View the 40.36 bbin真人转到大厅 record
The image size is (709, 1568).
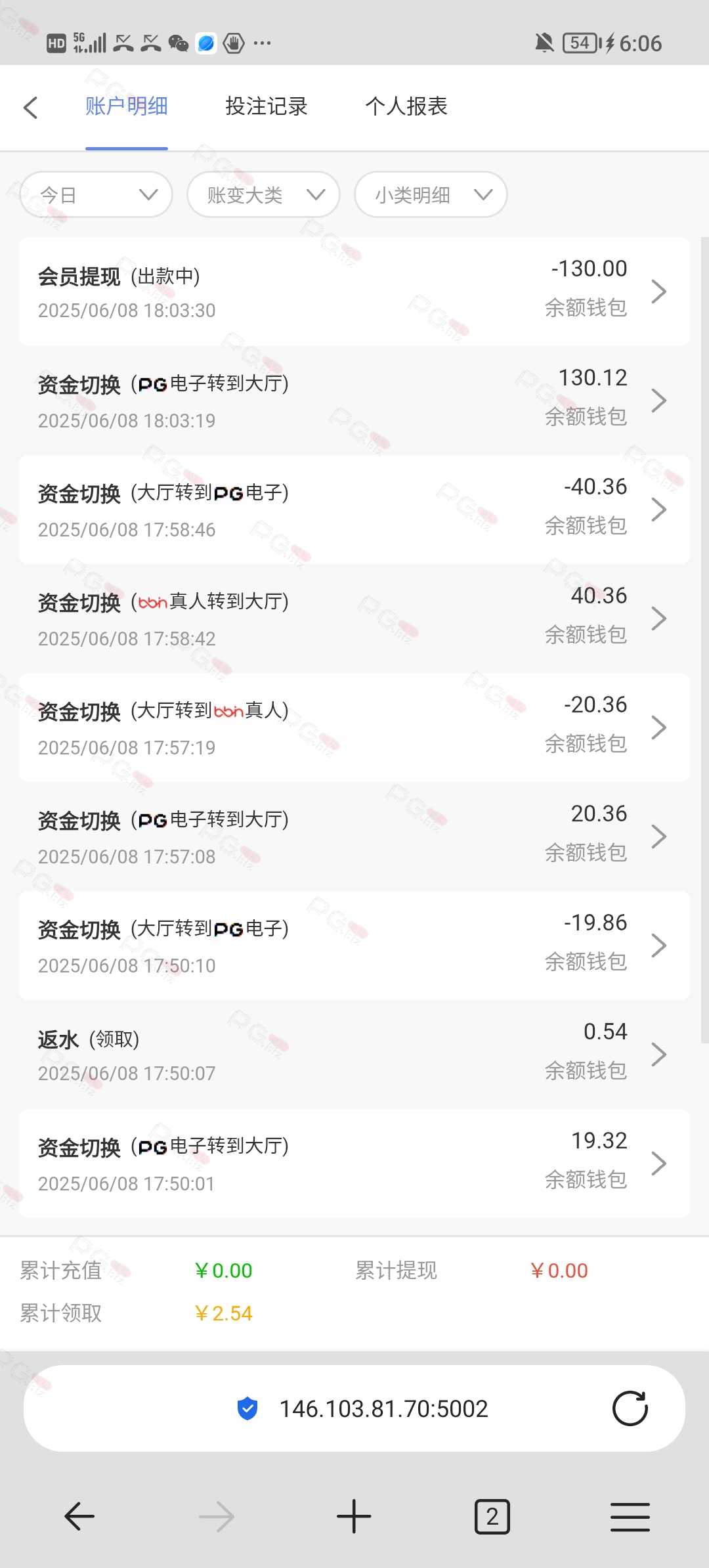[354, 619]
